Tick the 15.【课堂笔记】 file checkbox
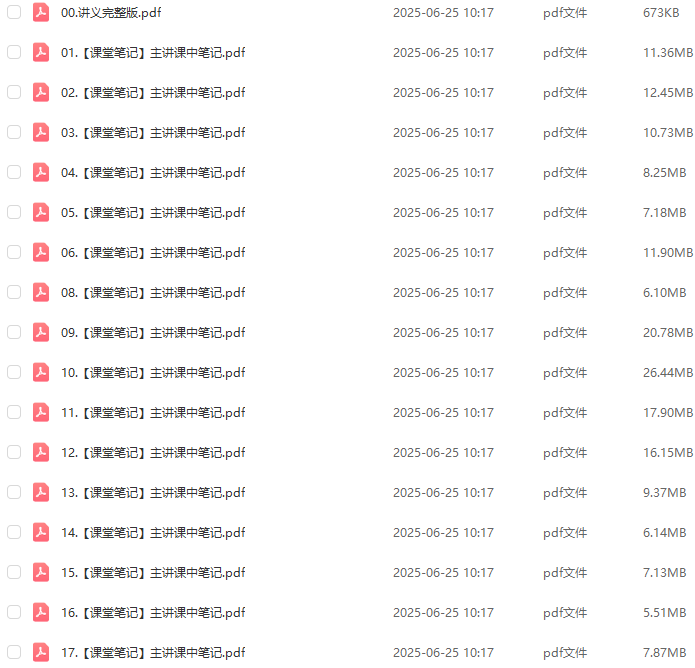Screen dimensions: 695x668 (x=14, y=572)
